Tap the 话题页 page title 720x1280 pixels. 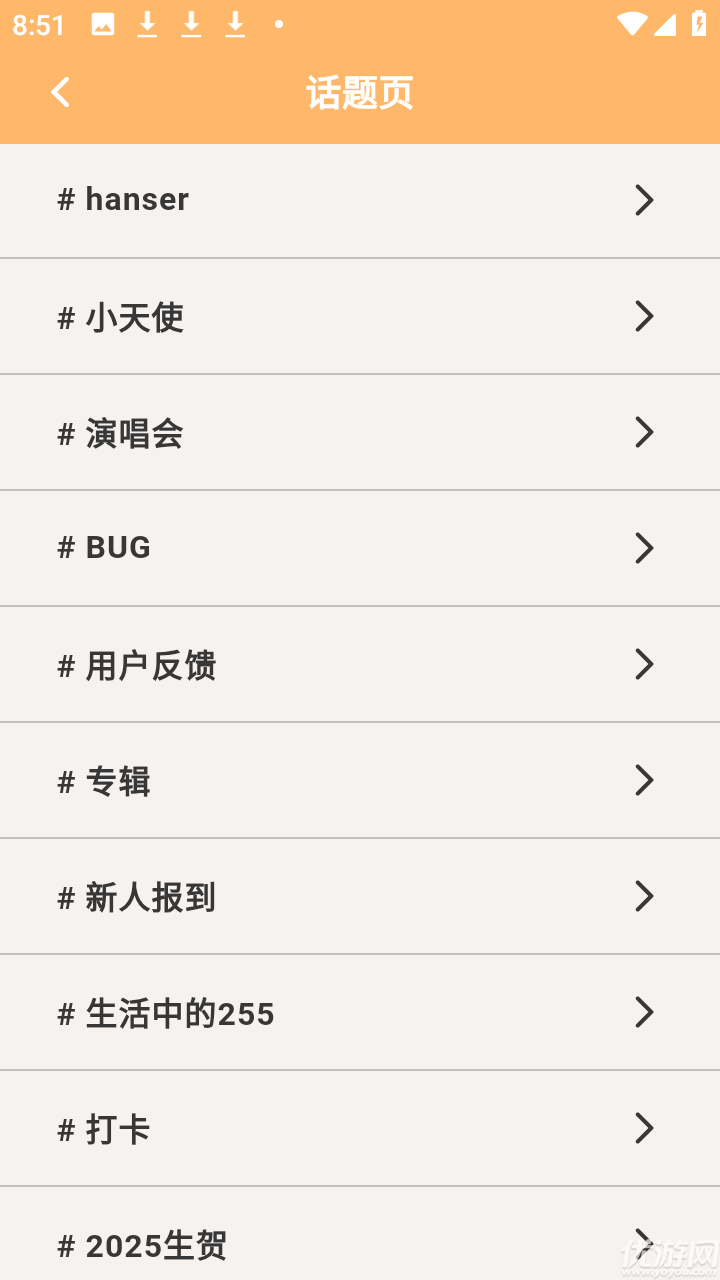click(x=360, y=91)
